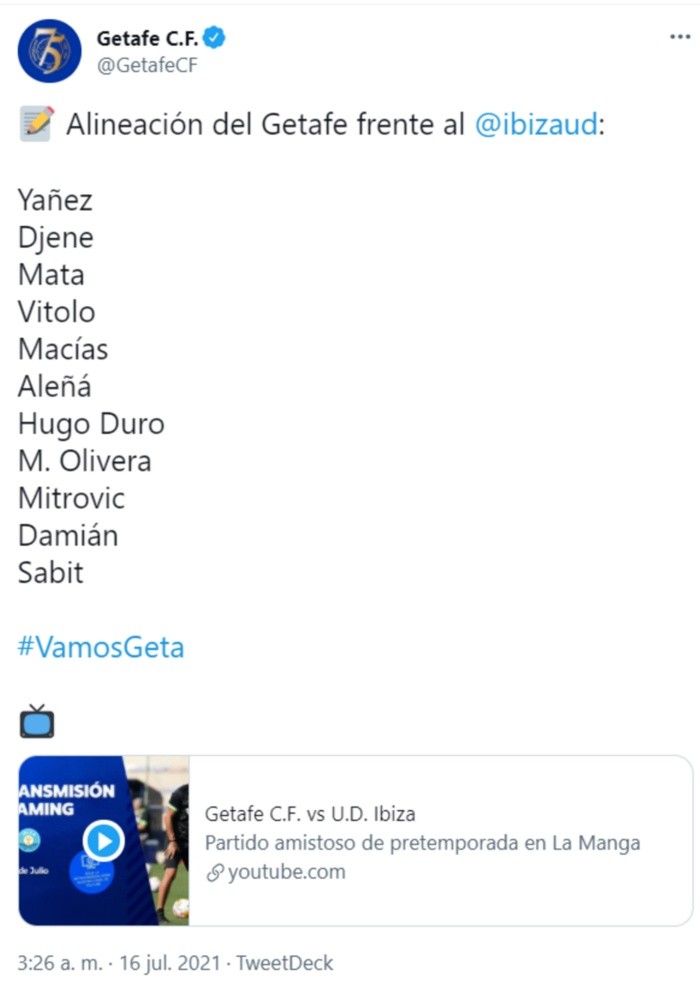Tap the Getafe C.F. account name

coord(148,39)
